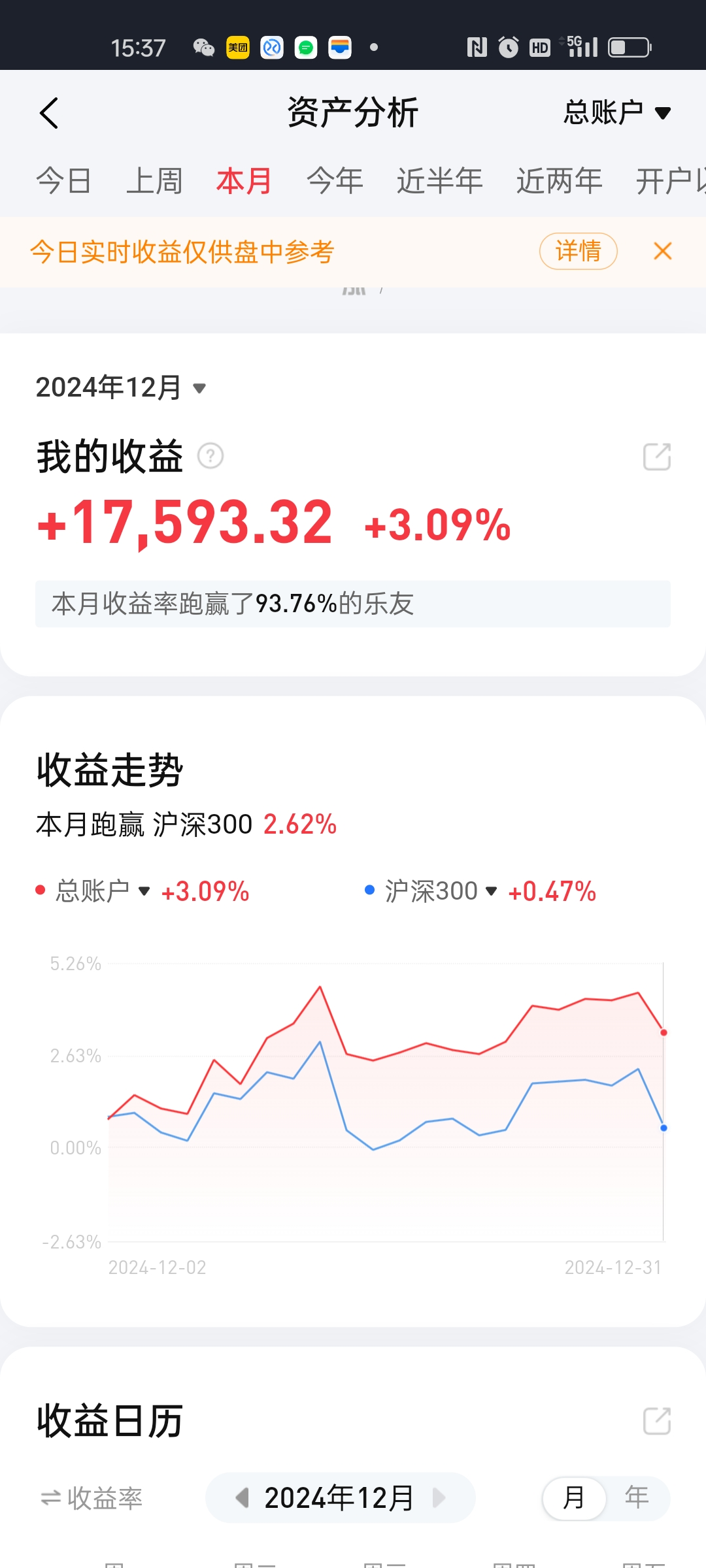The height and width of the screenshot is (1568, 706).
Task: Select the 近两年 tab
Action: pyautogui.click(x=559, y=181)
